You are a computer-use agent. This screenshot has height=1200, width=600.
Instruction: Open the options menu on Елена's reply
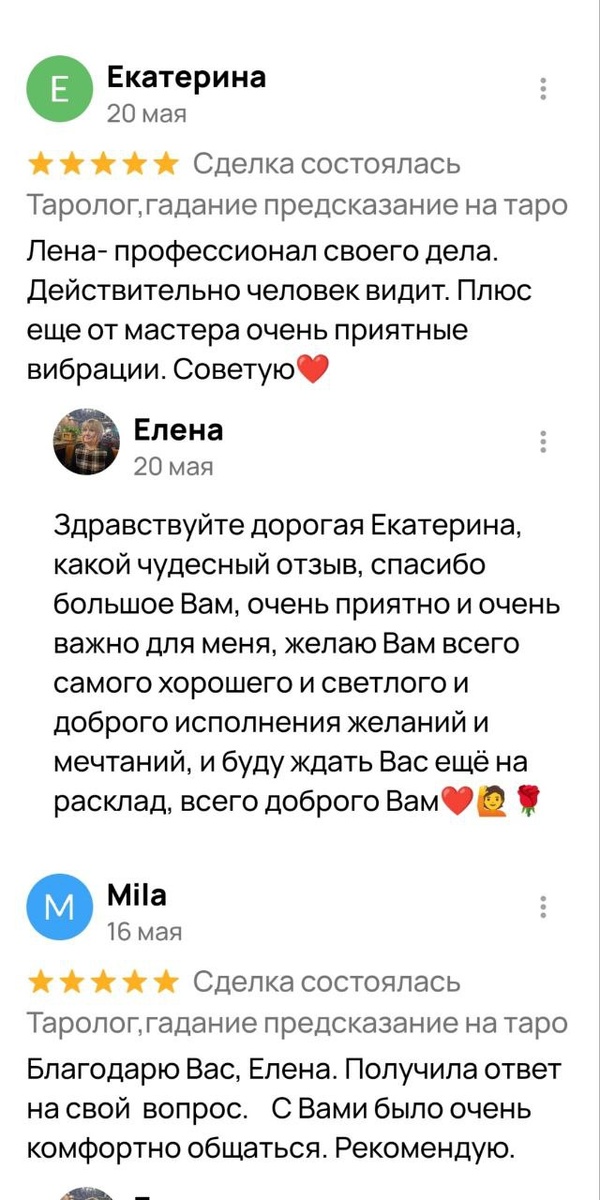543,442
